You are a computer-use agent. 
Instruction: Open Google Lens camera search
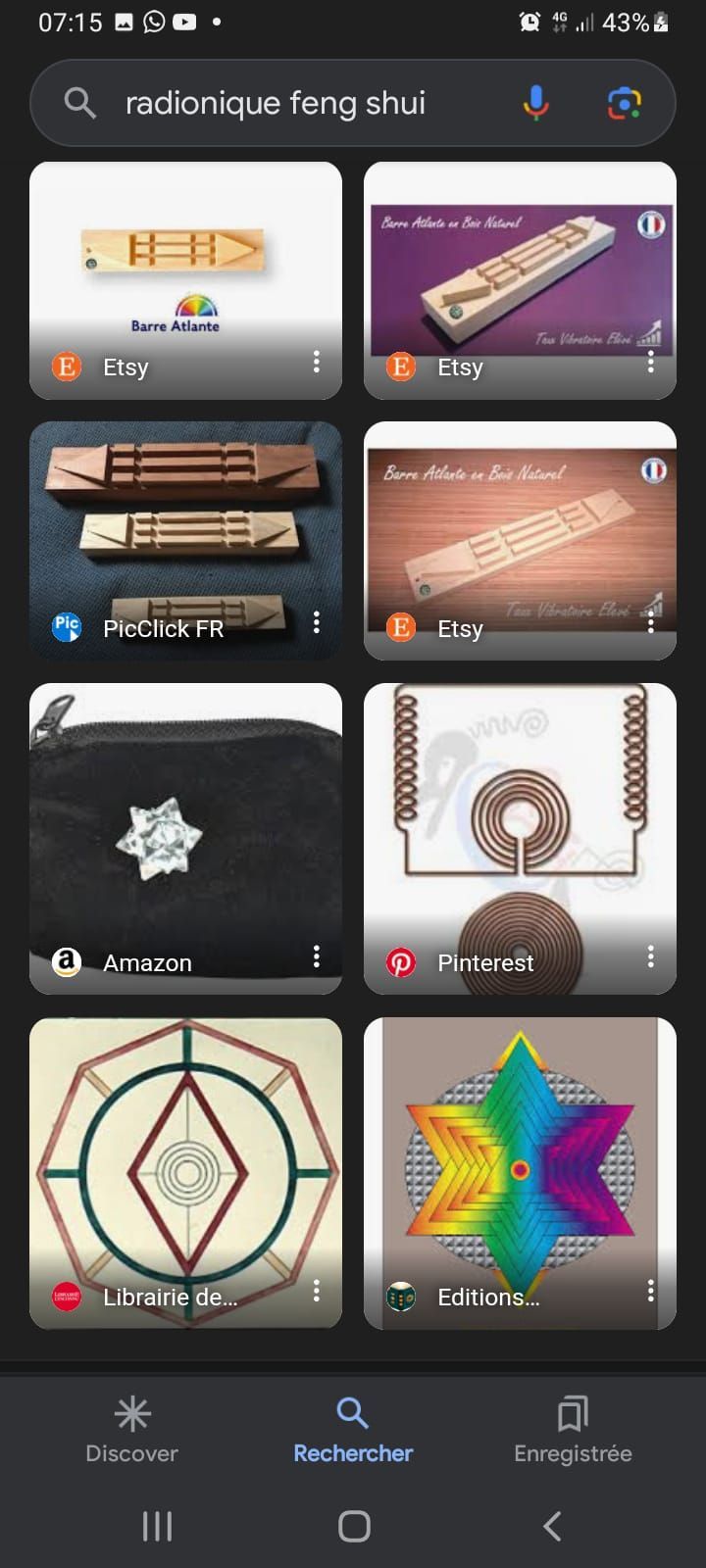[625, 103]
